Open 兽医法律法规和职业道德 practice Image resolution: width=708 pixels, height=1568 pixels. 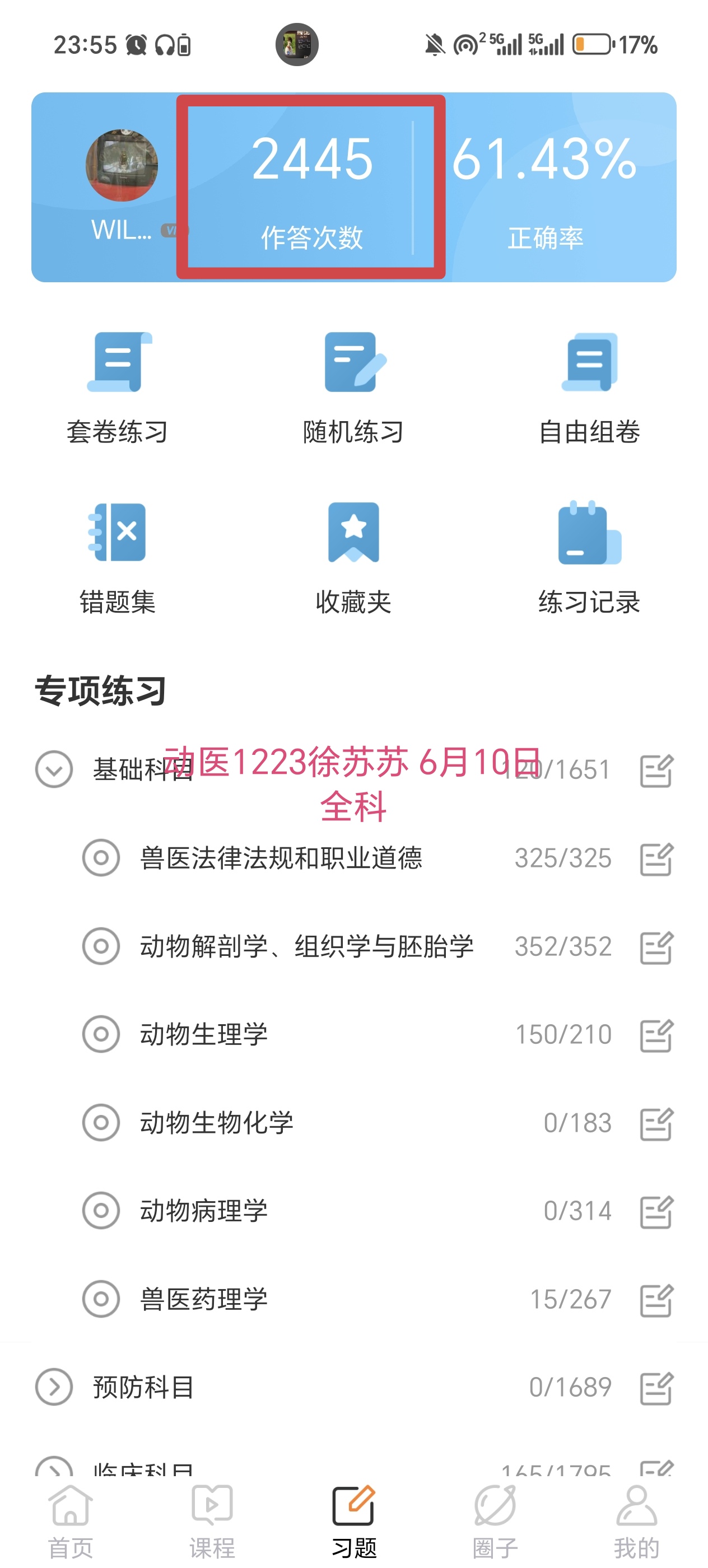pyautogui.click(x=281, y=858)
